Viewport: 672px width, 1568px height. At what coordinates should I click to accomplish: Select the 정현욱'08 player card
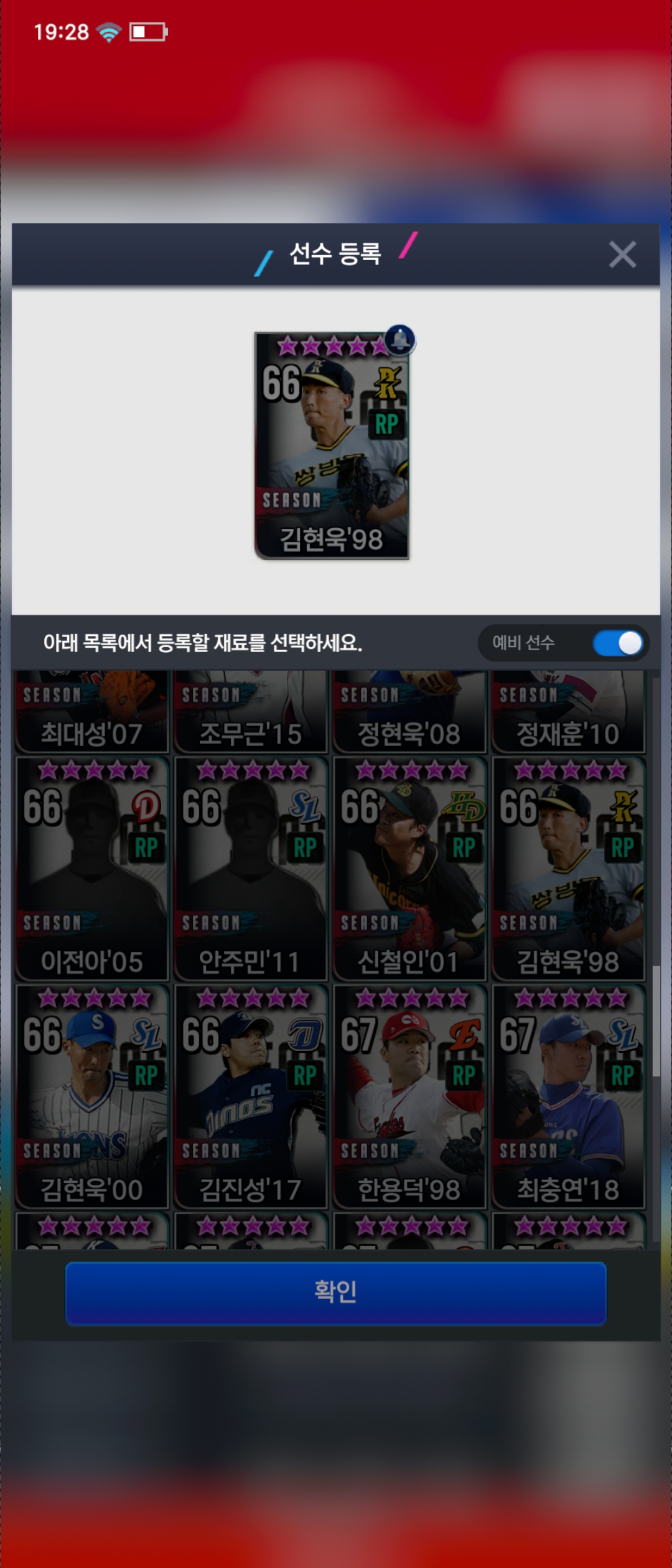pos(409,713)
